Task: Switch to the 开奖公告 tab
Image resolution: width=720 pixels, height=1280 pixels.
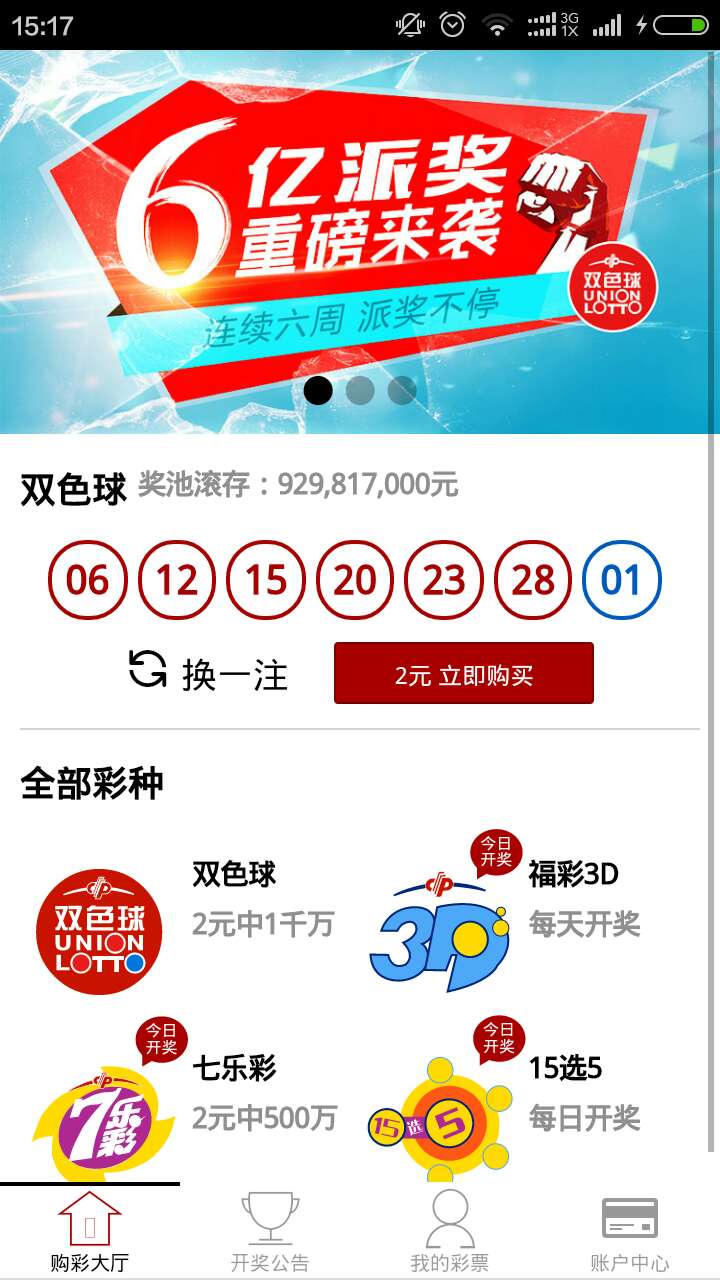Action: [270, 1232]
